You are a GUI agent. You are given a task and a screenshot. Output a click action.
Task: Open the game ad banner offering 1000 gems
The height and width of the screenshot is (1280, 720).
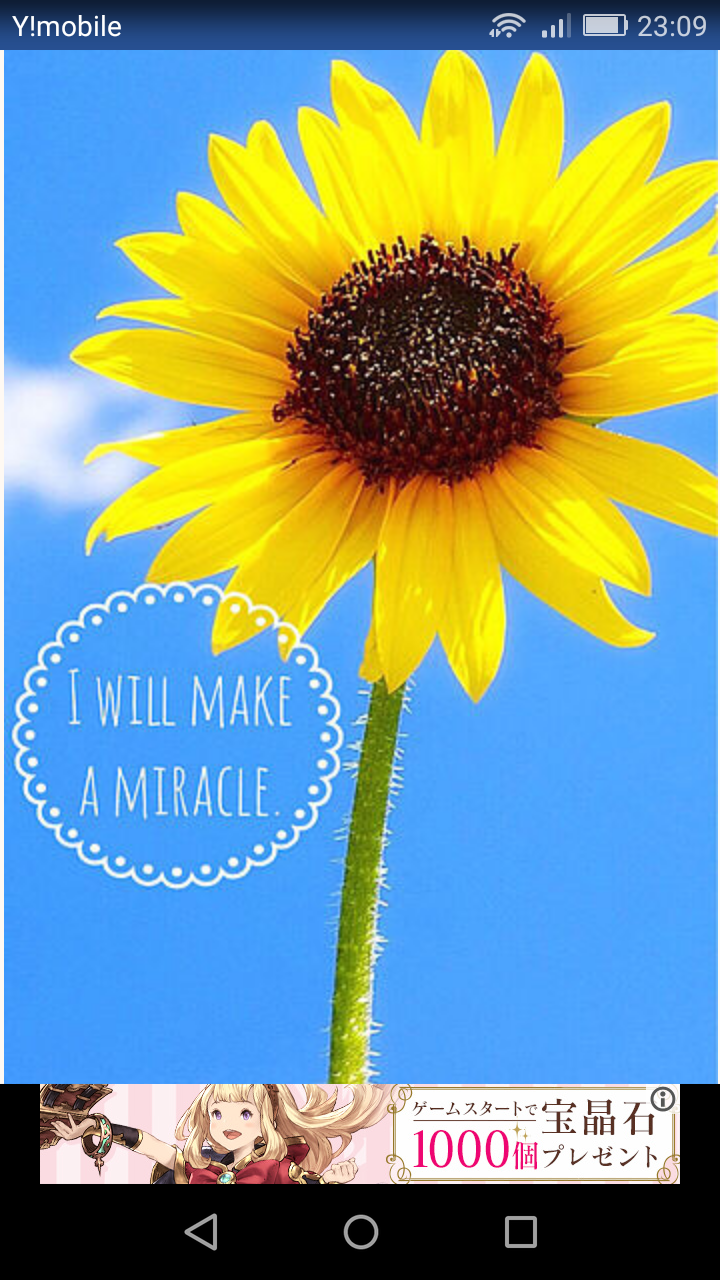[x=360, y=1134]
